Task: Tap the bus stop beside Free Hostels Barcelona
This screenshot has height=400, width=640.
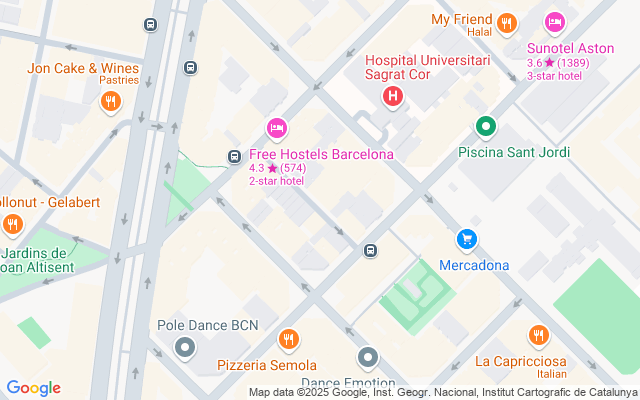Action: point(233,156)
